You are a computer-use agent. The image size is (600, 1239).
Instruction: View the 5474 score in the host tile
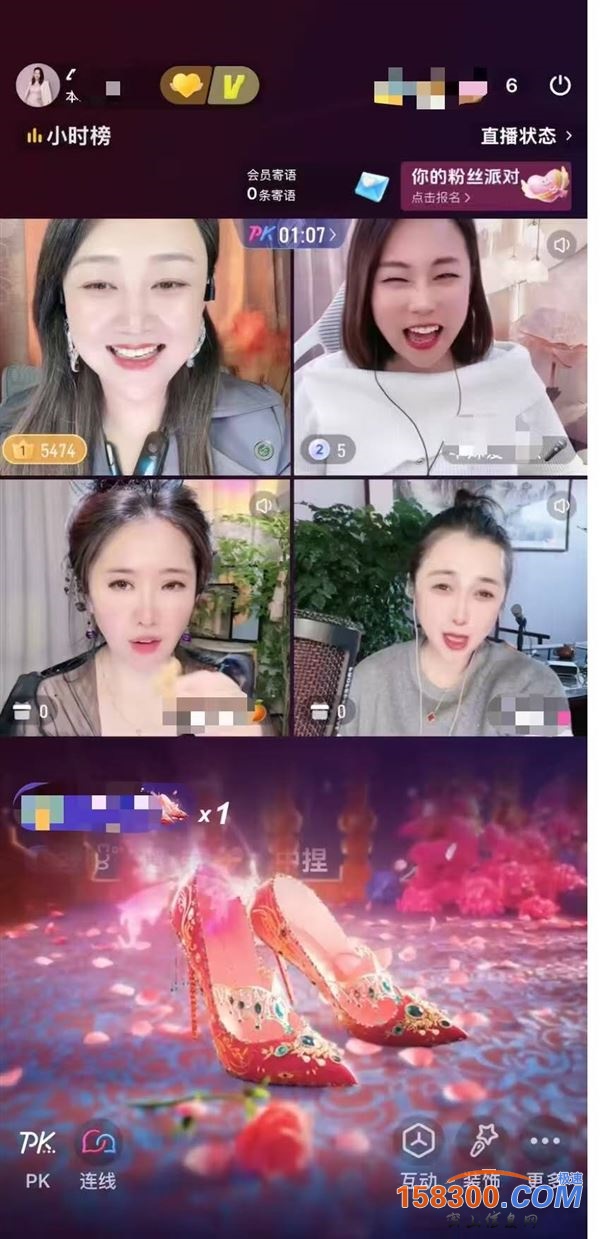(x=44, y=450)
